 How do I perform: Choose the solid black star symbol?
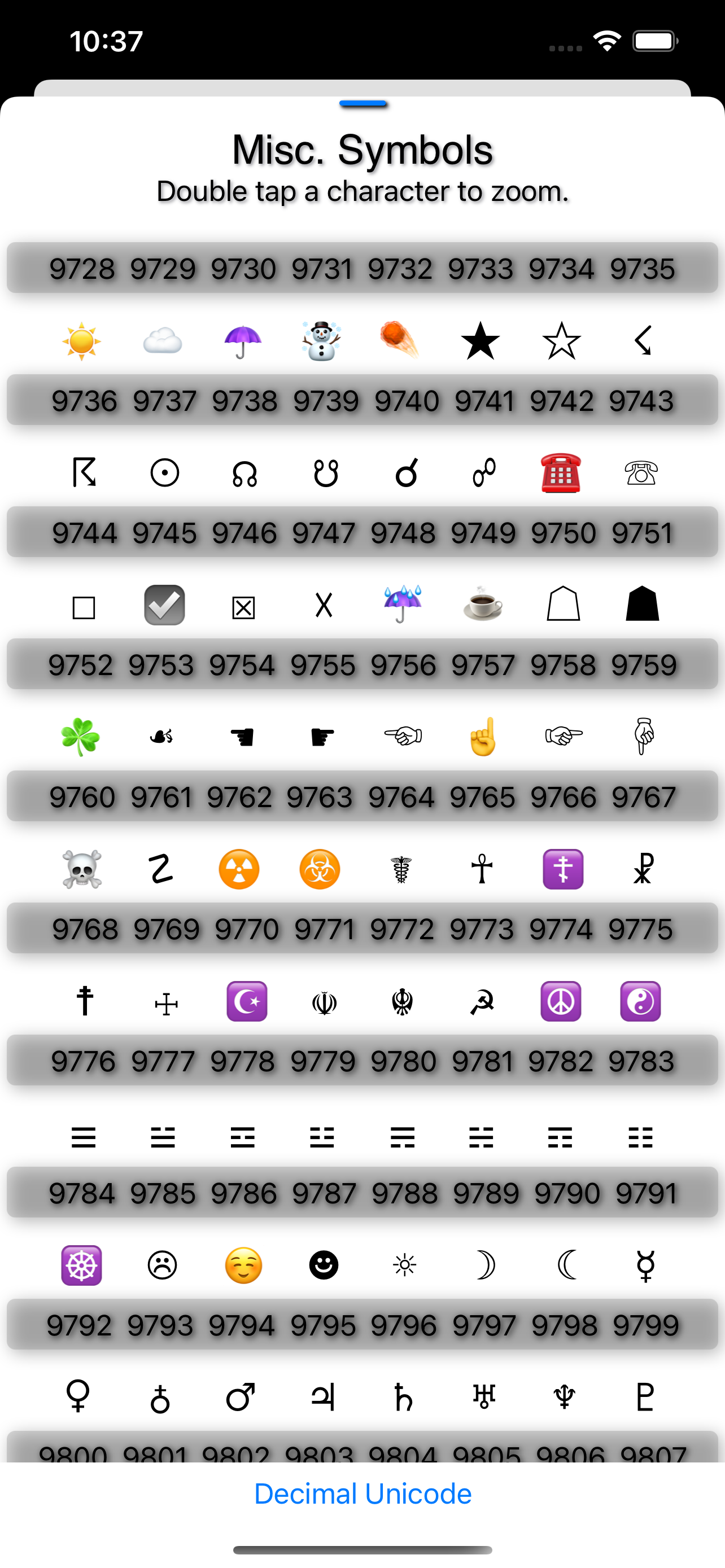(481, 341)
